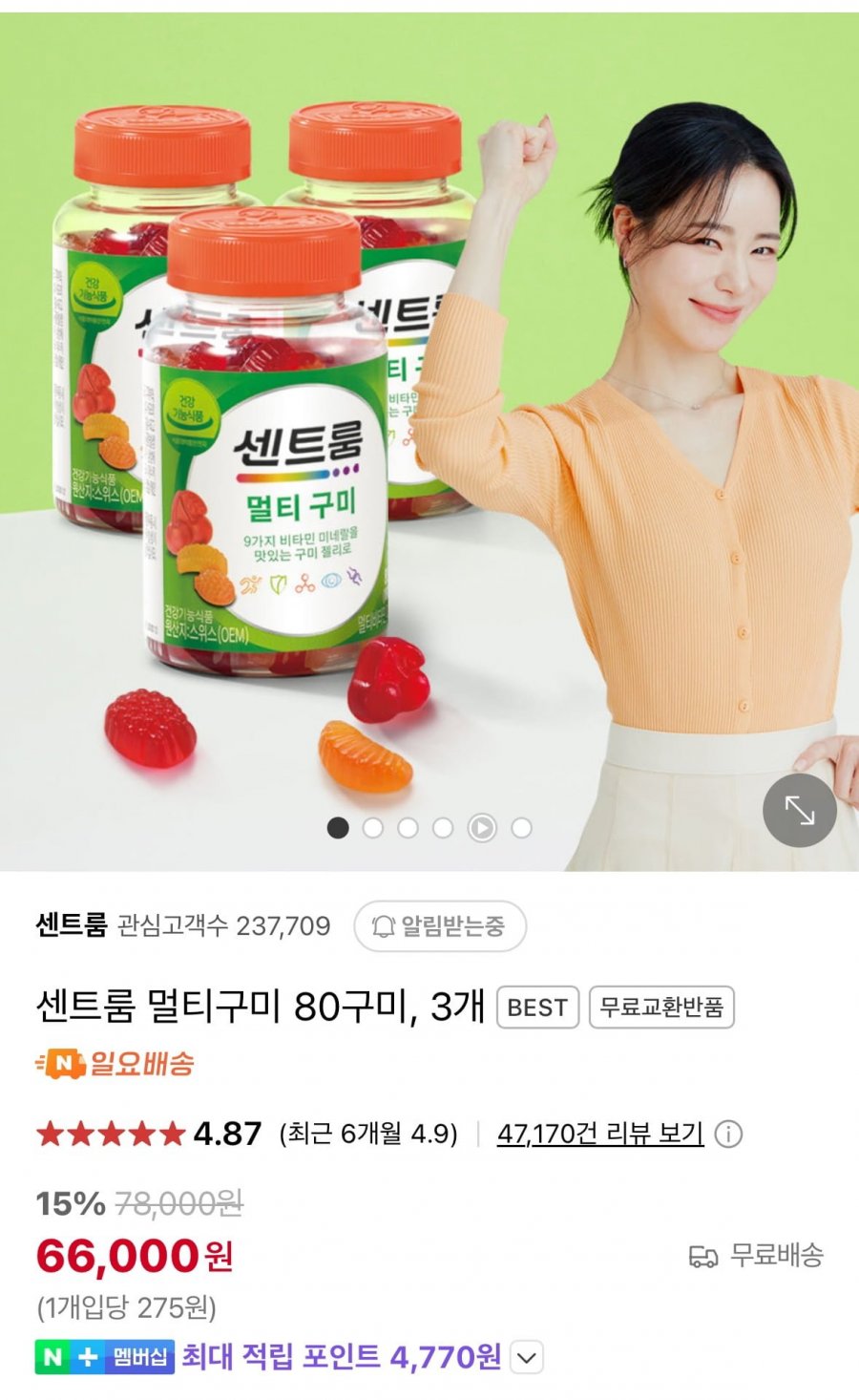
Task: Expand the 최대 적립 포인트 dropdown
Action: click(x=527, y=1357)
